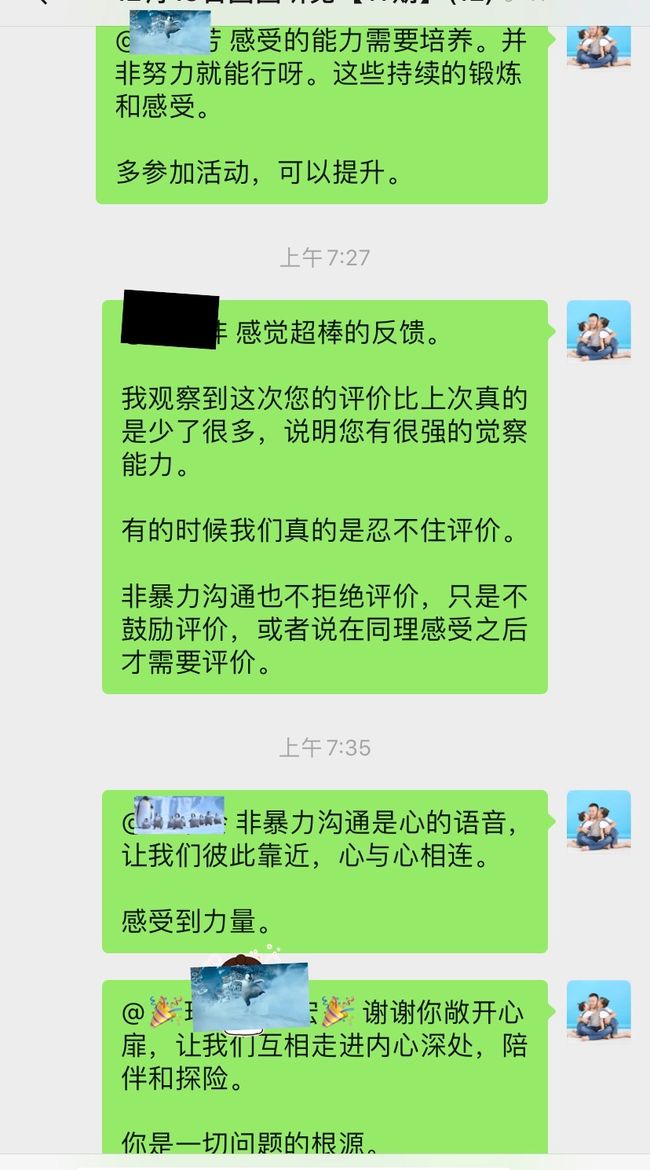
Task: Tap the avatar next to '感觉超棒的反馈' message
Action: (599, 331)
